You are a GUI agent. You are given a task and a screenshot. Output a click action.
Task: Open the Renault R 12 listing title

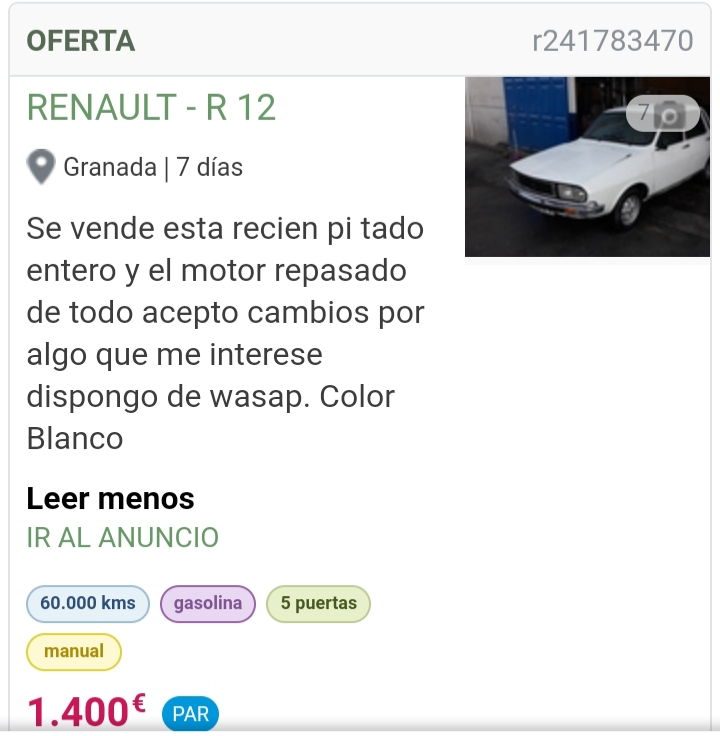pyautogui.click(x=151, y=107)
